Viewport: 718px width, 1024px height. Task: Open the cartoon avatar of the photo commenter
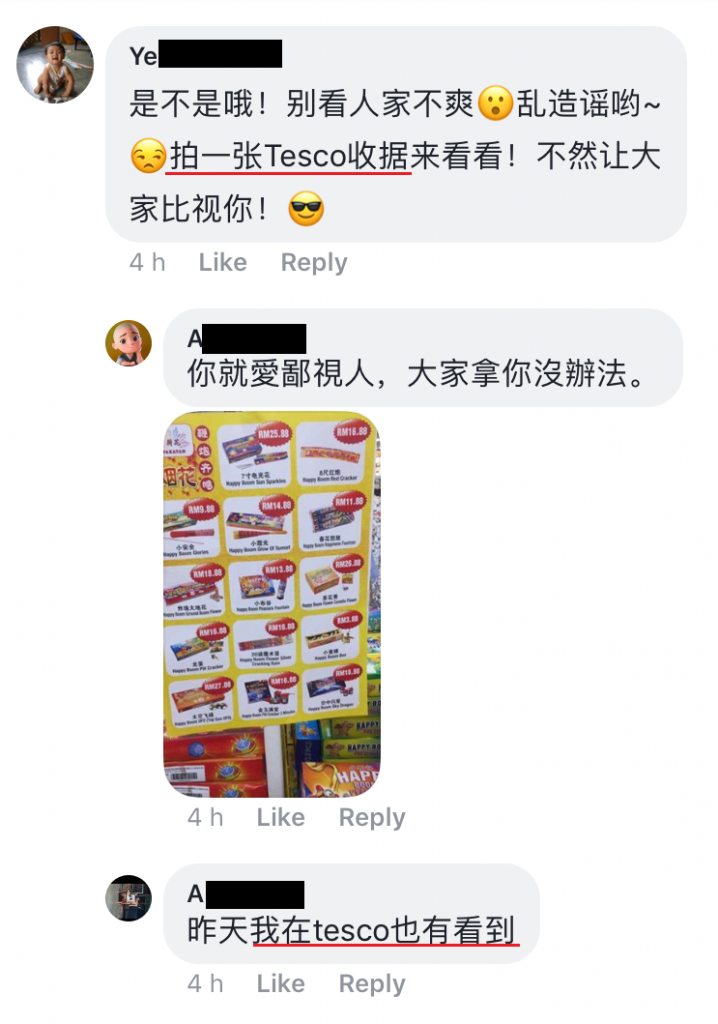pos(129,344)
